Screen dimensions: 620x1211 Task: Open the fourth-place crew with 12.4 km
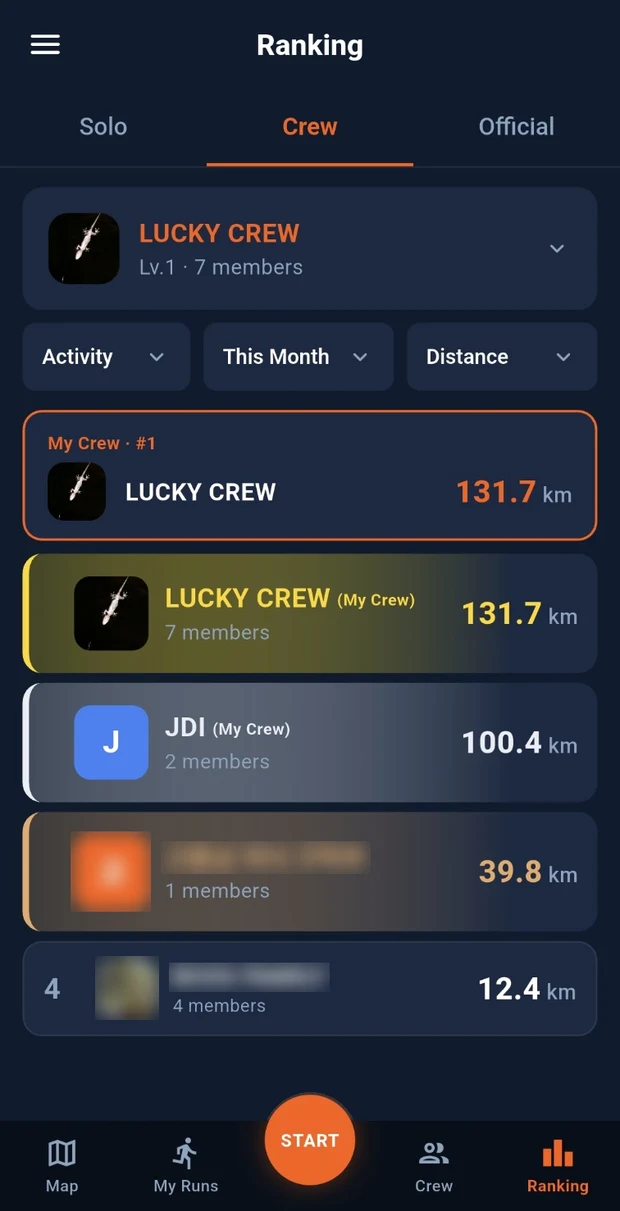[310, 988]
